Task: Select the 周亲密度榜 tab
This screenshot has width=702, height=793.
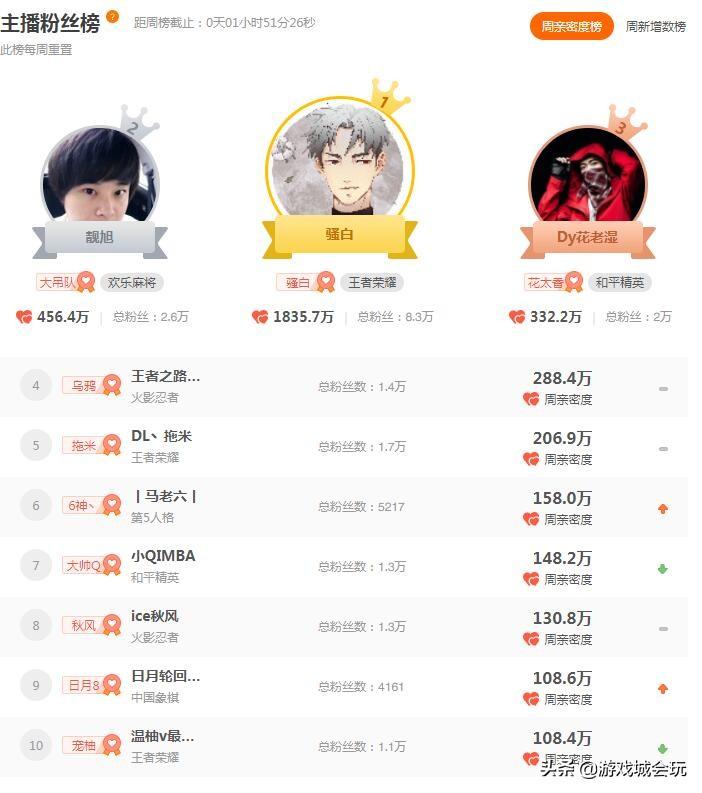Action: [571, 27]
